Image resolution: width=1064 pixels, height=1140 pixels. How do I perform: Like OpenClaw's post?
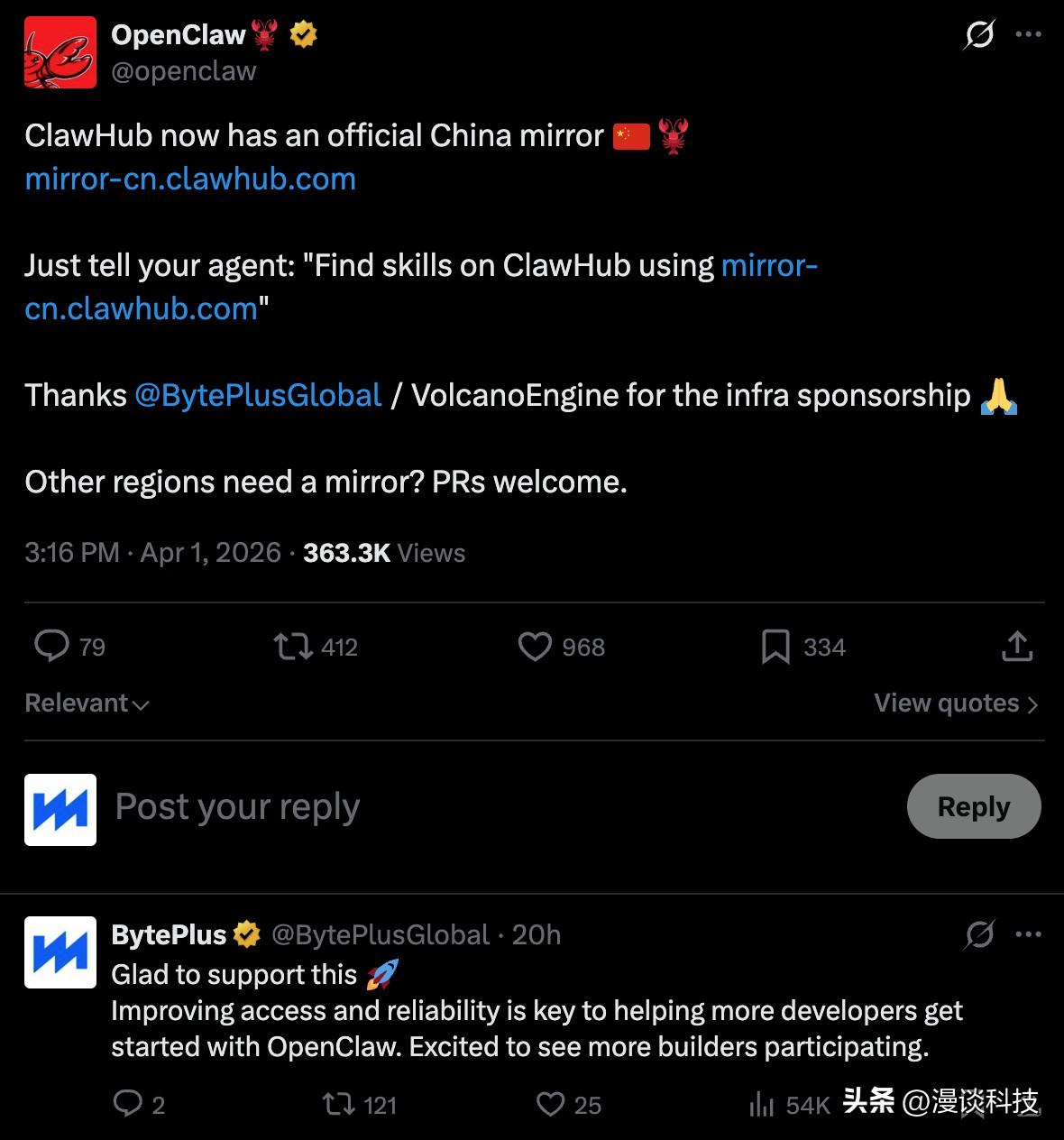(534, 647)
